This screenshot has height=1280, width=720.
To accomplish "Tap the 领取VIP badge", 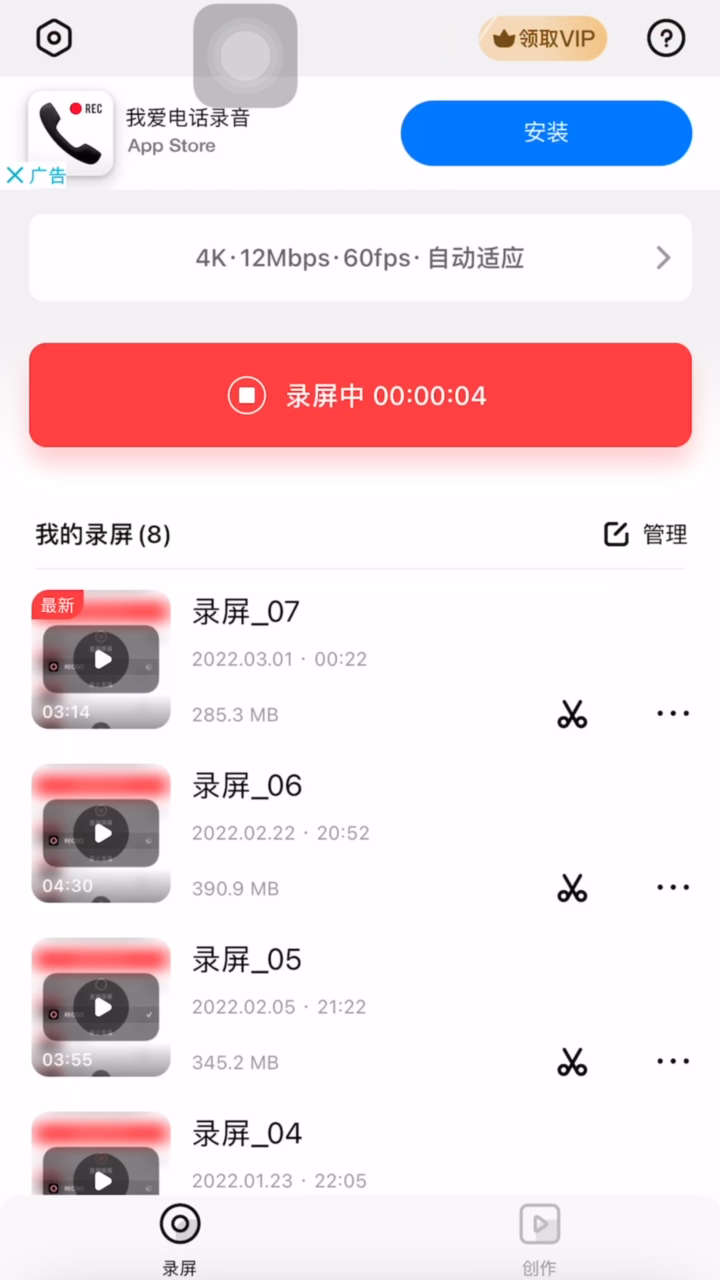I will pyautogui.click(x=543, y=39).
